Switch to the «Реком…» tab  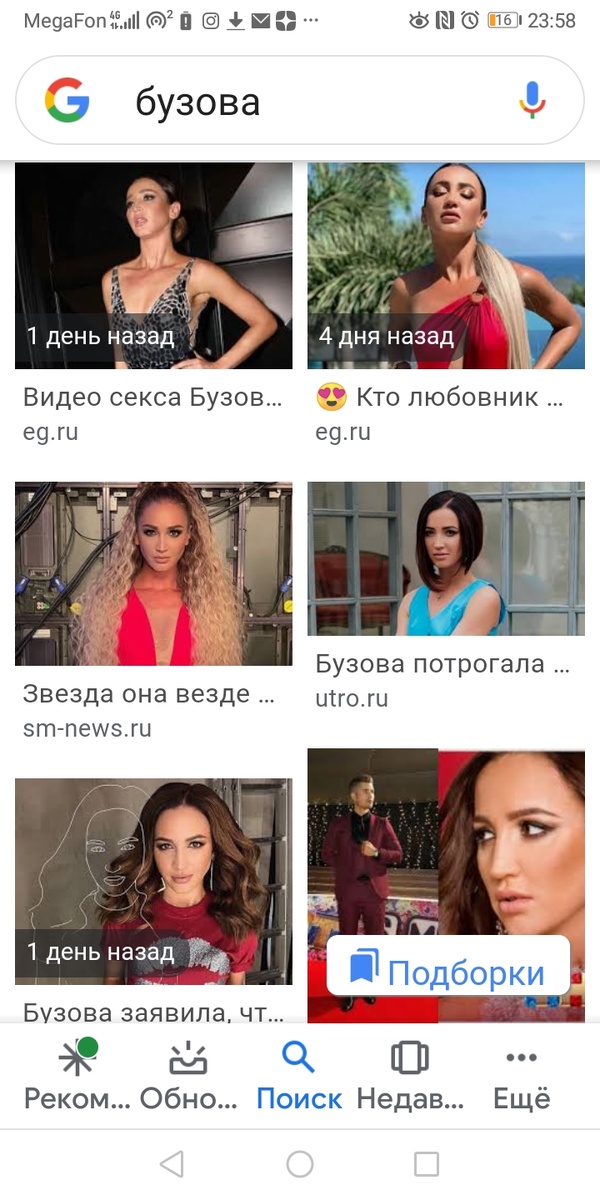click(x=77, y=1075)
